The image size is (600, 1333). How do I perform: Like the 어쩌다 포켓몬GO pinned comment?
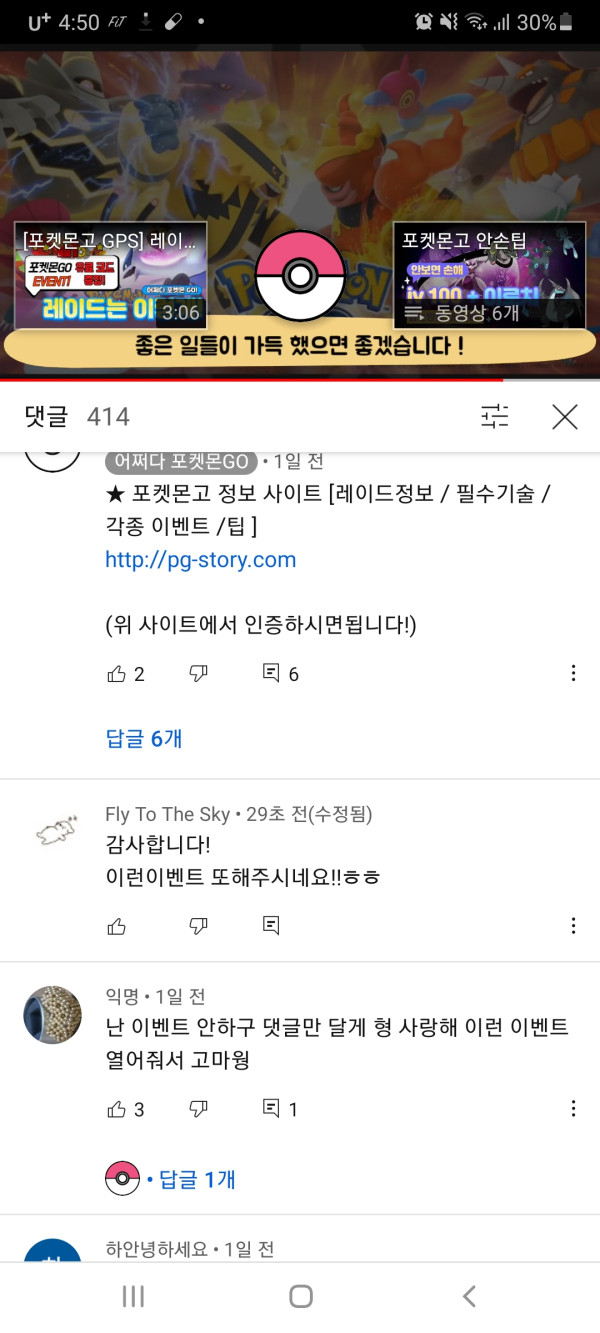(117, 674)
